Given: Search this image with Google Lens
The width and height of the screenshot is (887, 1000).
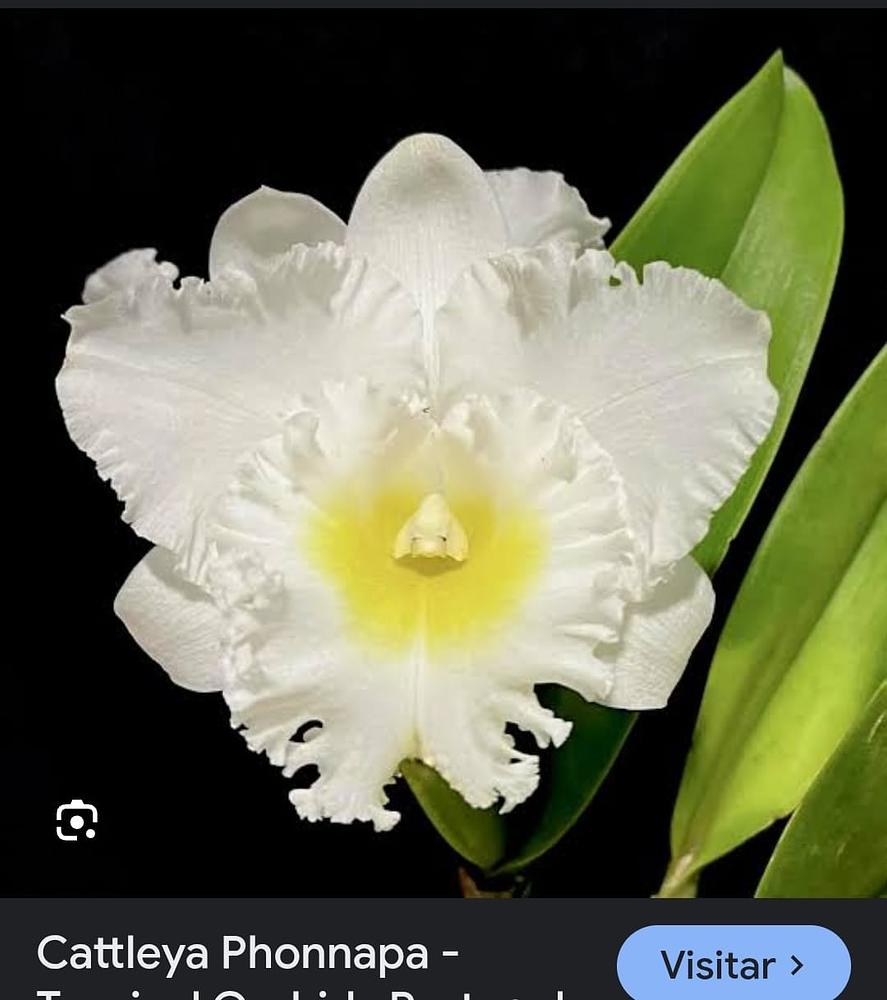Looking at the screenshot, I should [77, 821].
